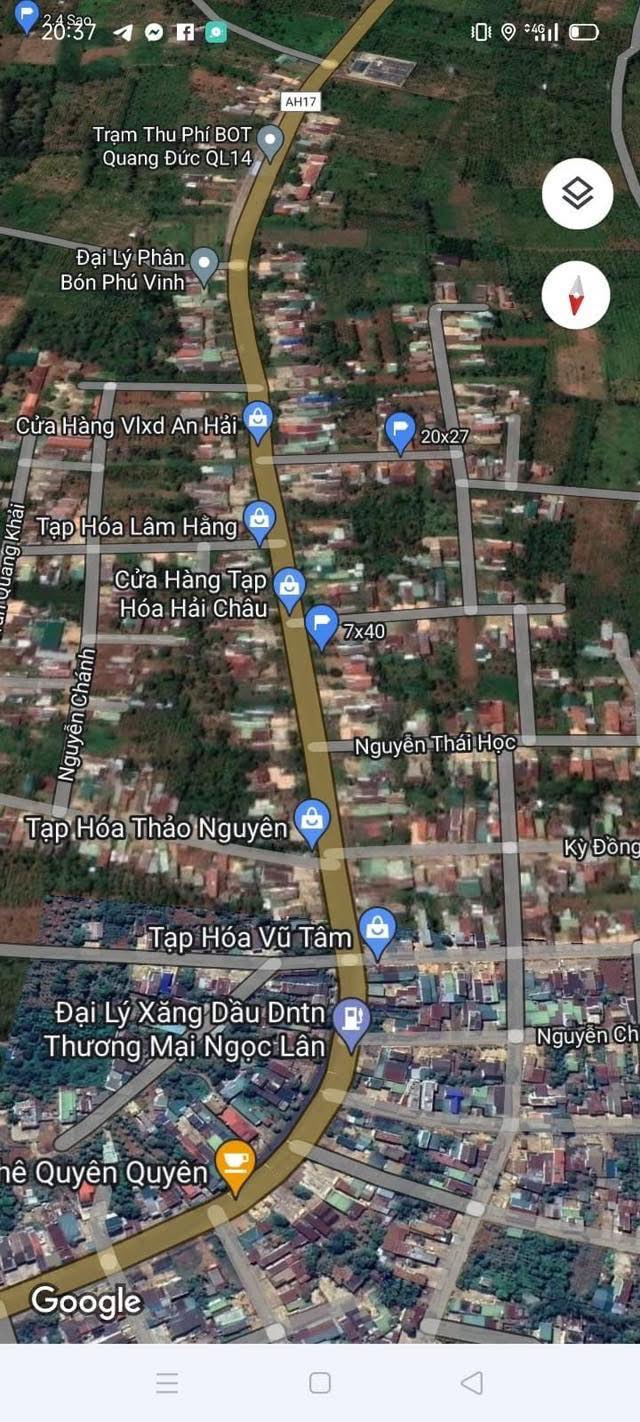Tap the compass to reorient the map

[x=576, y=295]
